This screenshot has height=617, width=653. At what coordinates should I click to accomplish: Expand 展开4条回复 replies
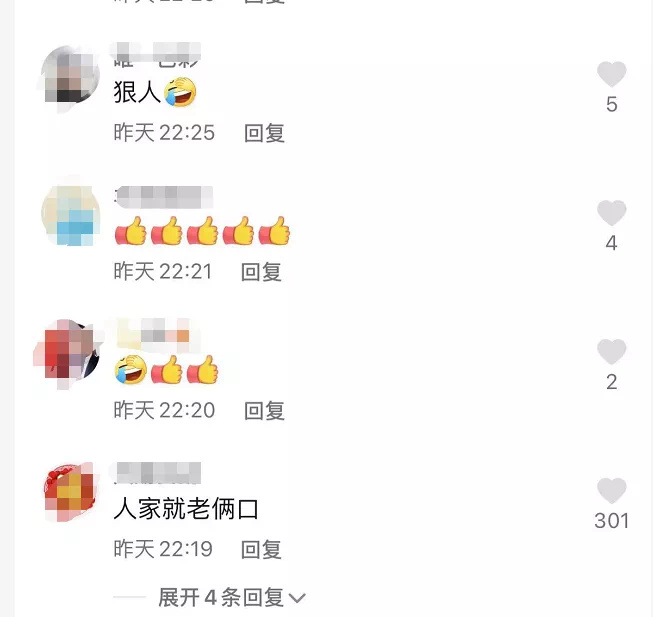pyautogui.click(x=231, y=598)
